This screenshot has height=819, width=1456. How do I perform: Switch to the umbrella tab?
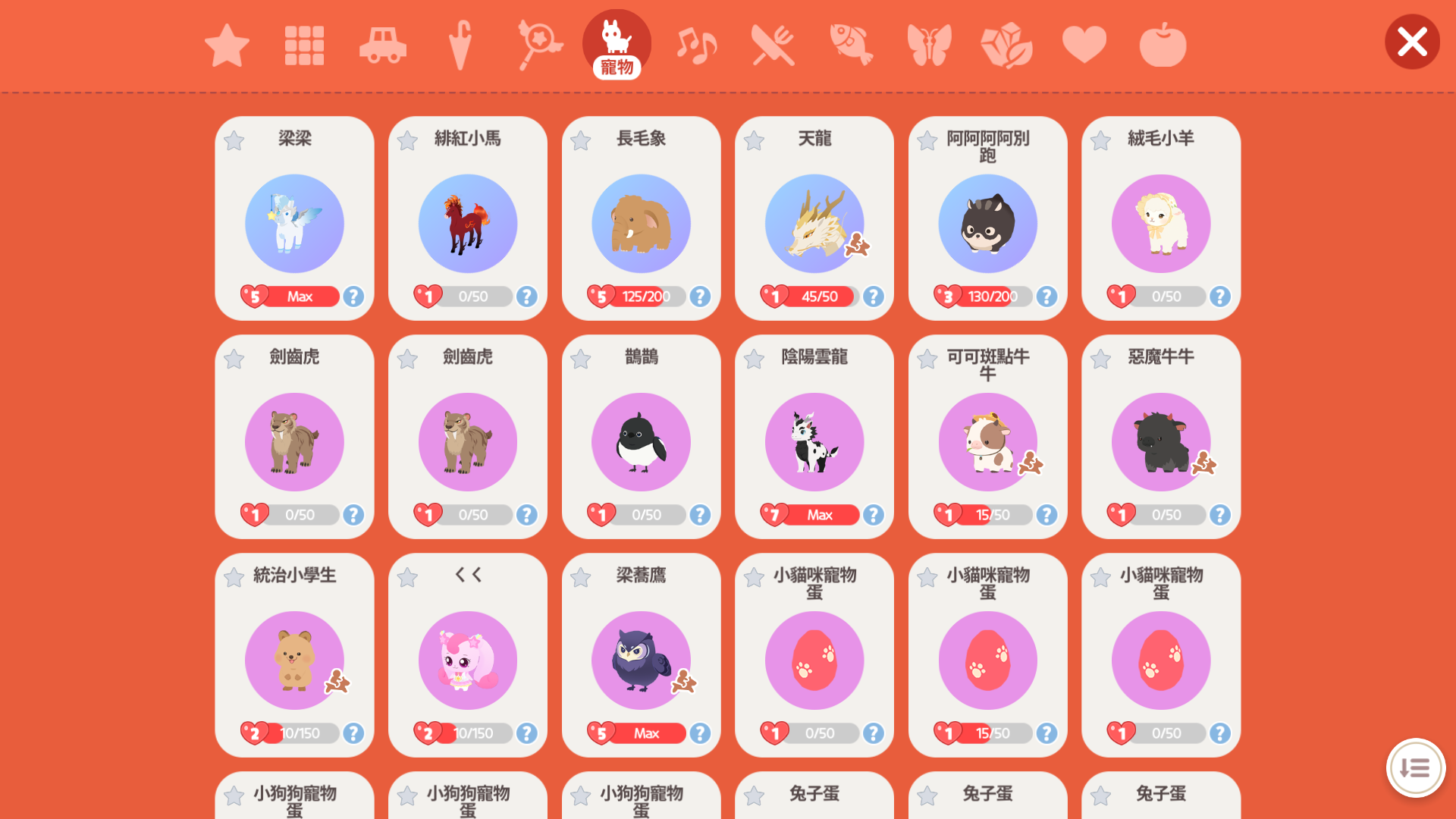coord(460,45)
